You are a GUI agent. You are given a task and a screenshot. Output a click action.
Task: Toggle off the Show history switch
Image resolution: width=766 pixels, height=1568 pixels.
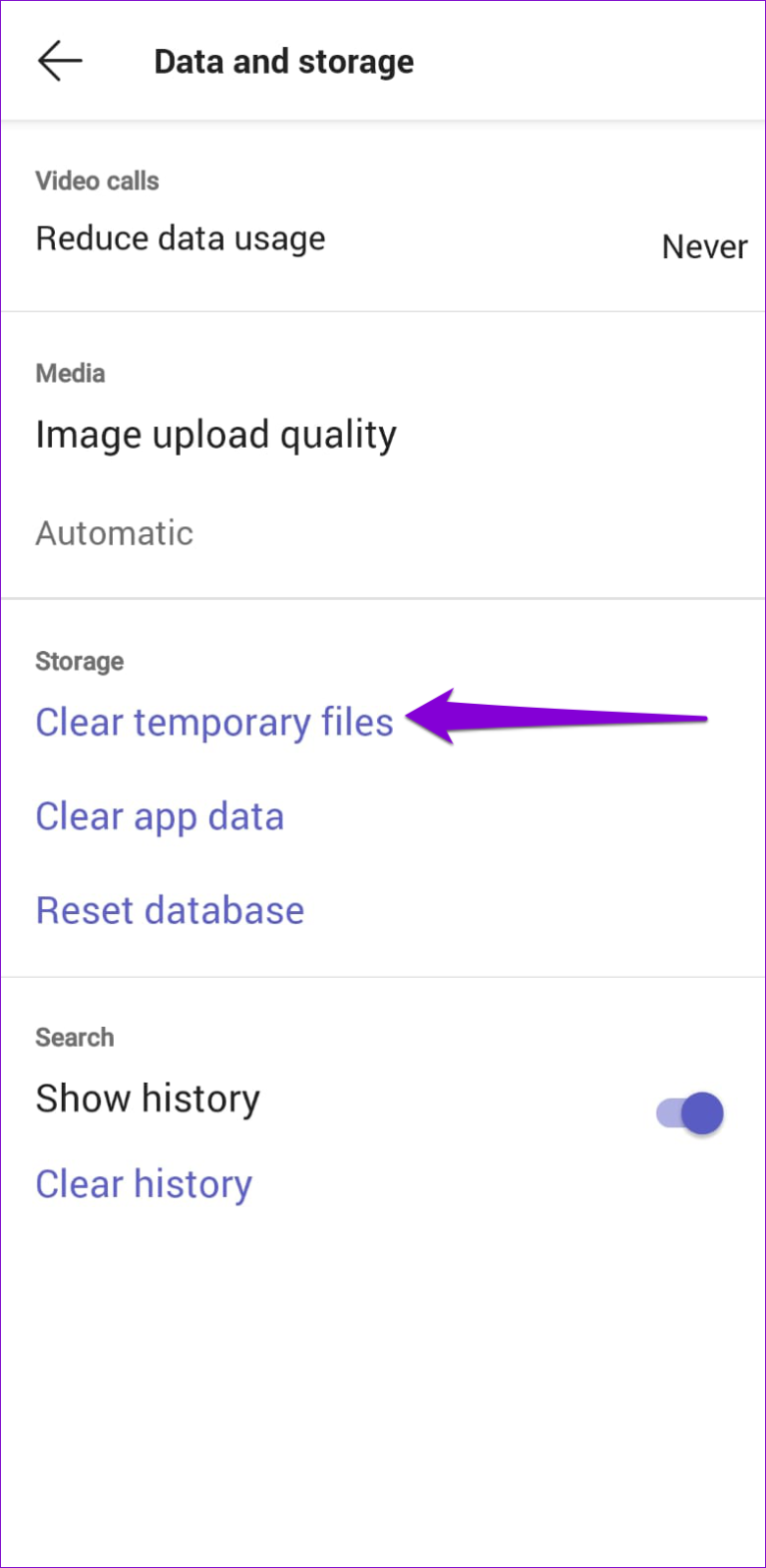pos(689,1112)
